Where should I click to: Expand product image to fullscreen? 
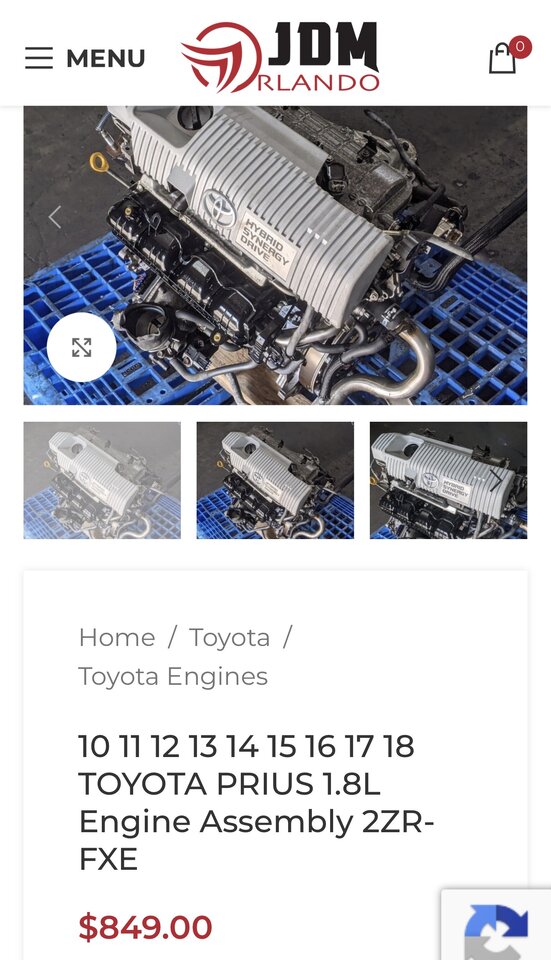coord(81,347)
